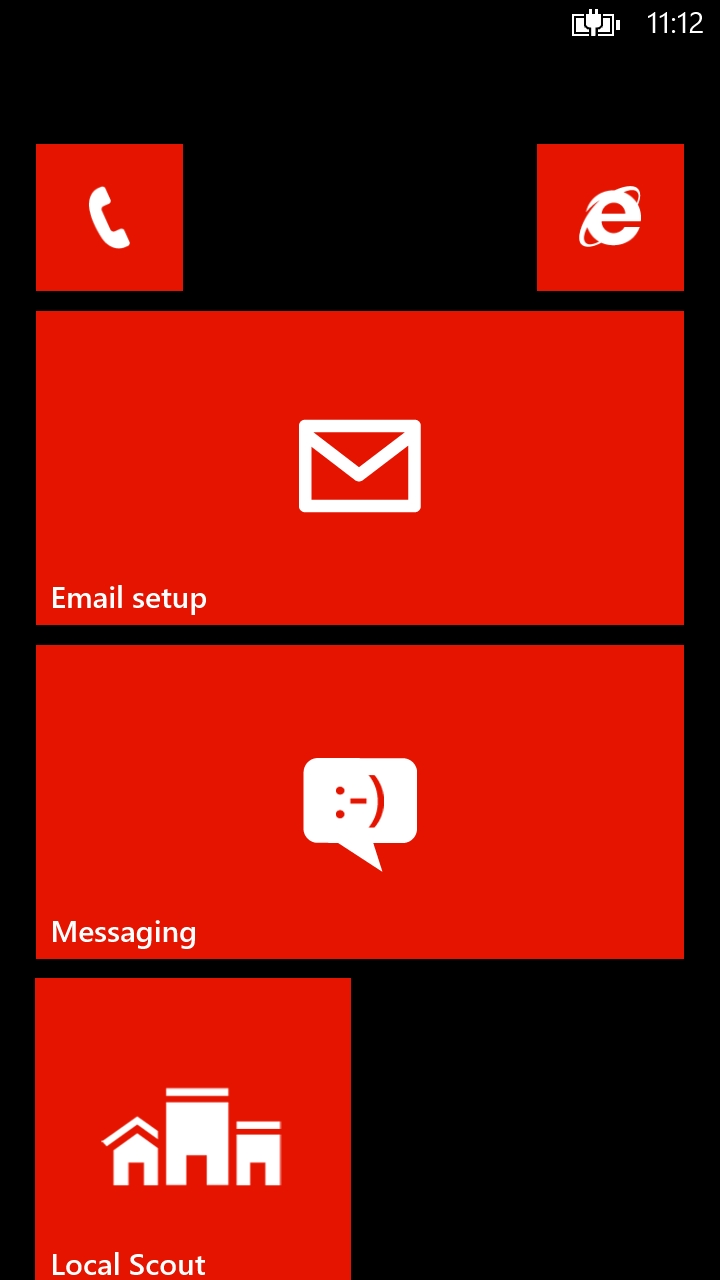
Task: Open the Email setup tile
Action: 360,468
